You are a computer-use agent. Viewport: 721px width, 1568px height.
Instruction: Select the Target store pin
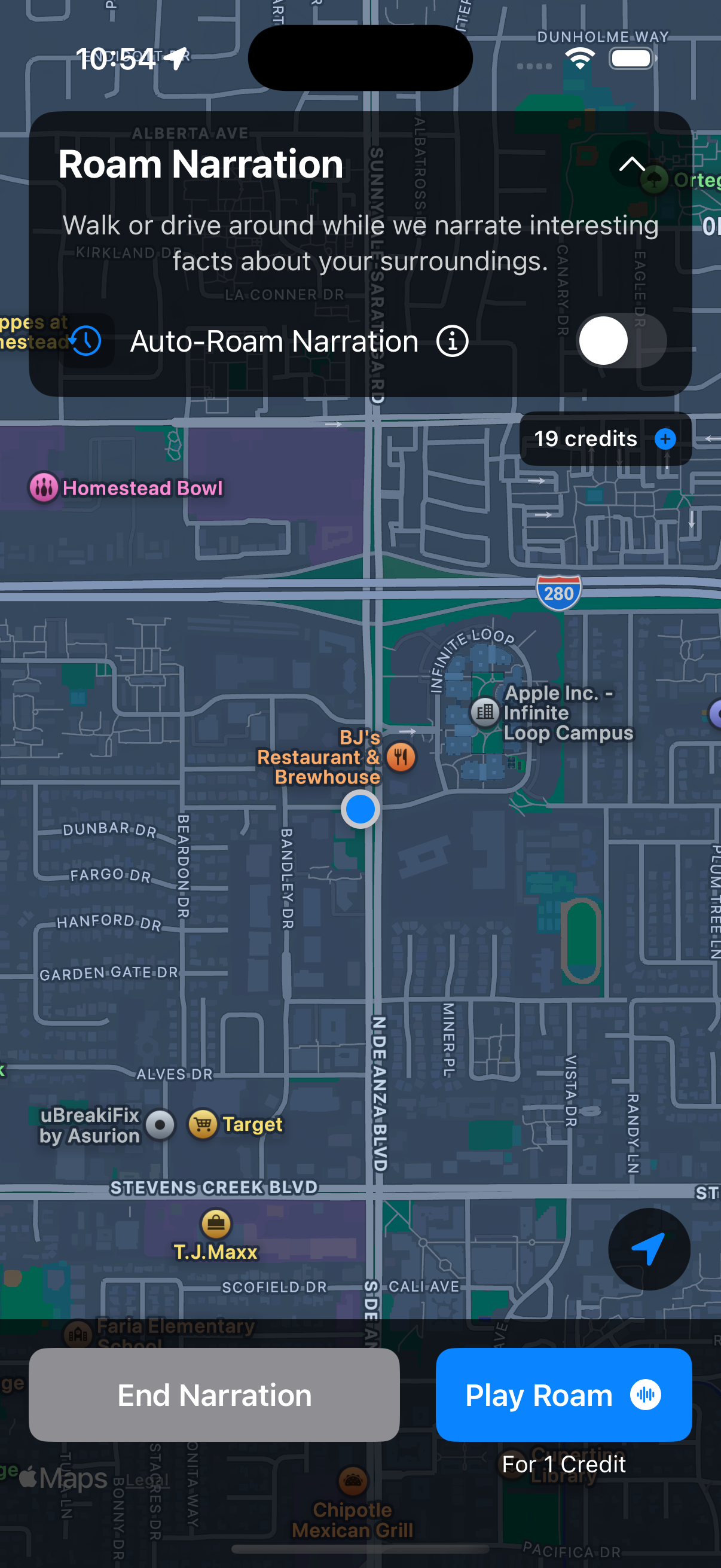203,1124
